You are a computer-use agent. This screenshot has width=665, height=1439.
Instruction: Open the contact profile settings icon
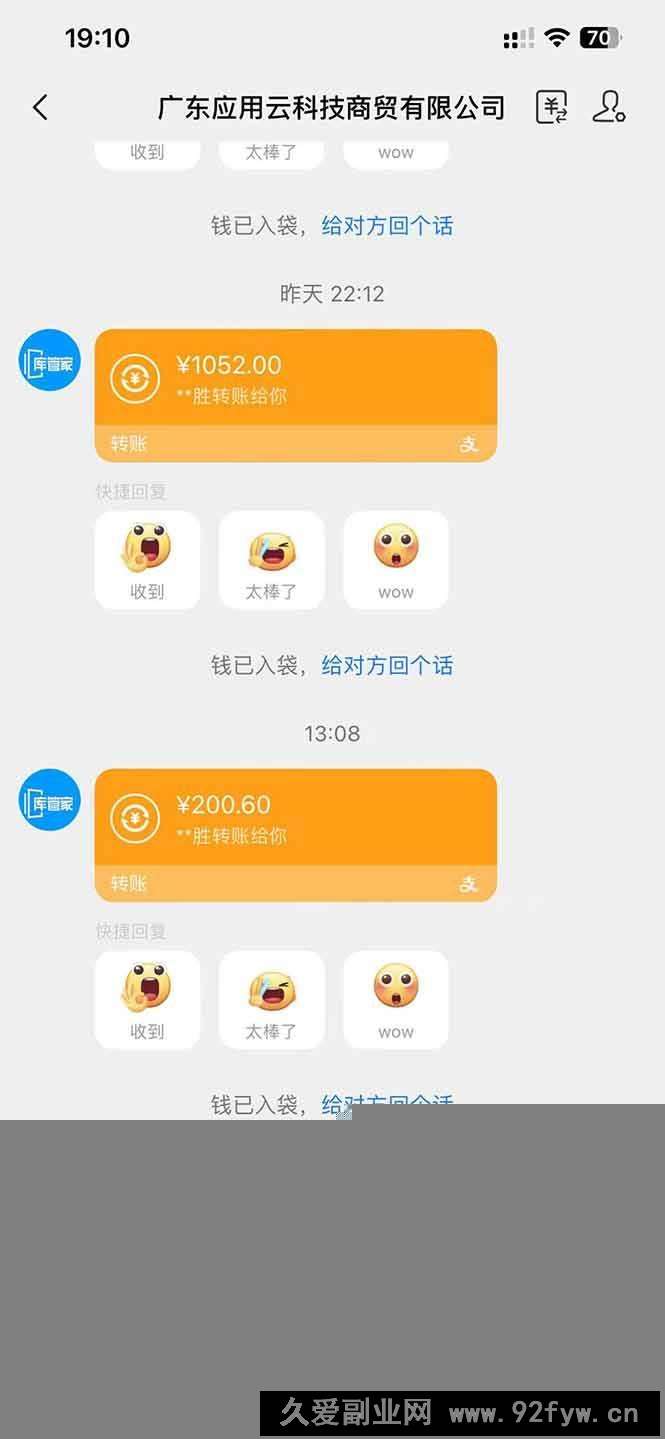[608, 107]
